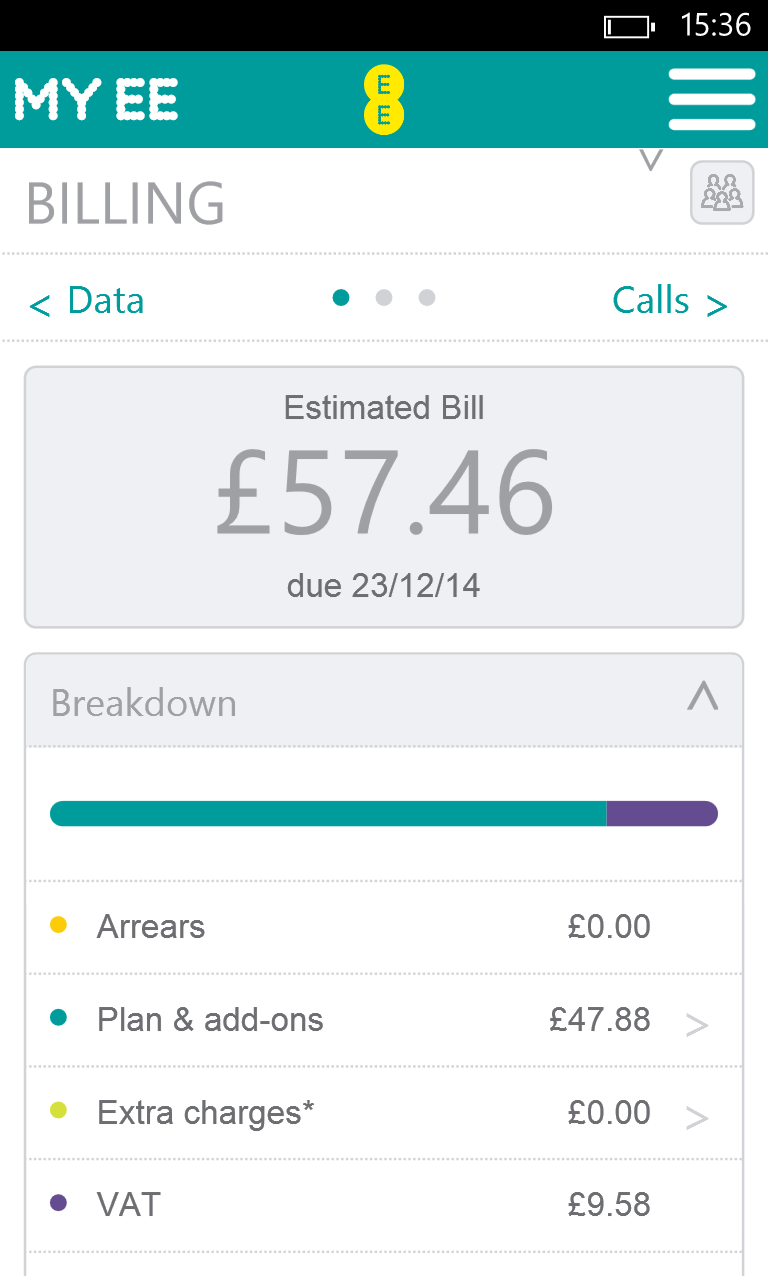Open Extra charges details
Image resolution: width=768 pixels, height=1280 pixels.
(697, 1119)
